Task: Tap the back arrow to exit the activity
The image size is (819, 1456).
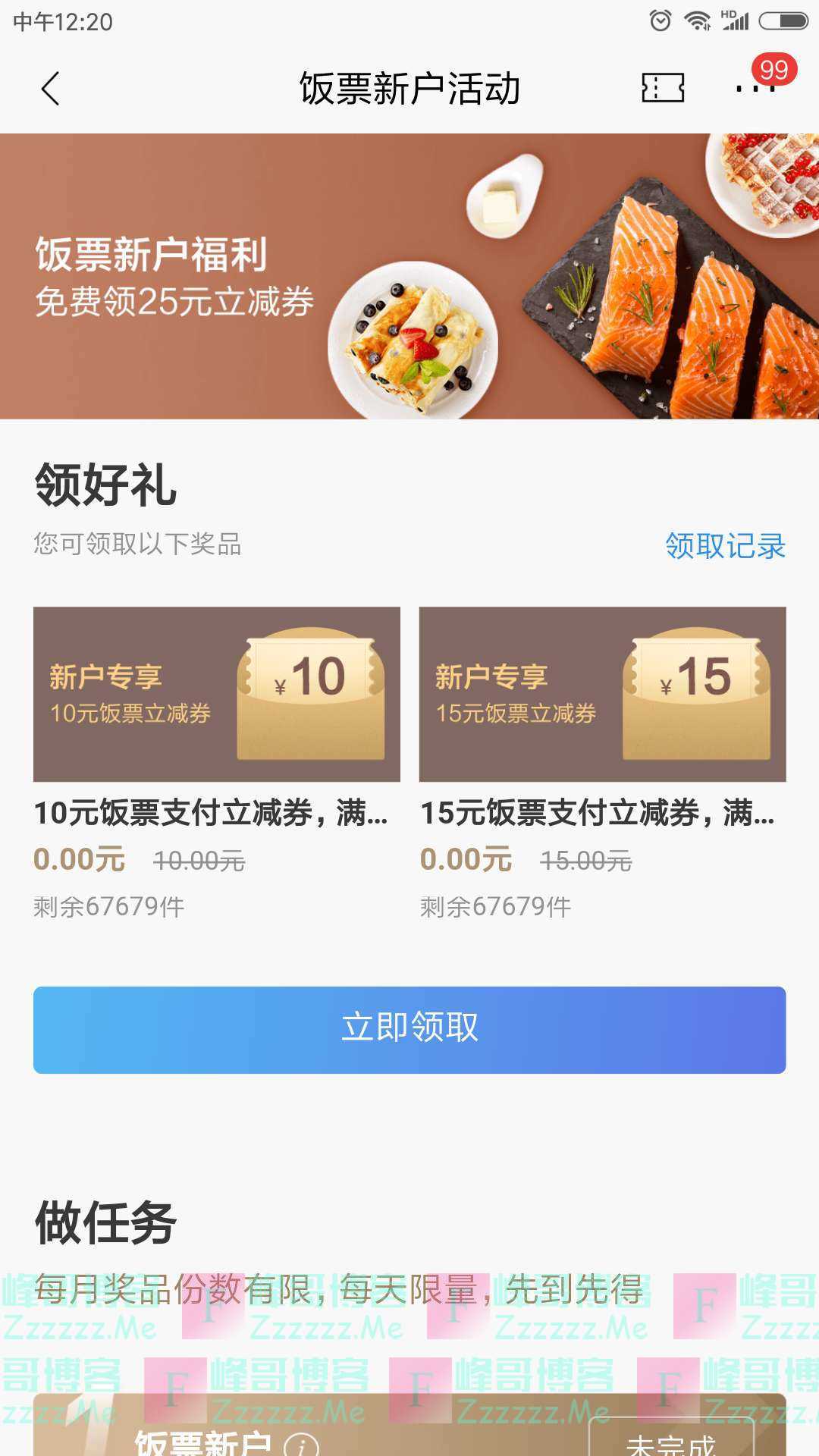Action: click(x=50, y=89)
